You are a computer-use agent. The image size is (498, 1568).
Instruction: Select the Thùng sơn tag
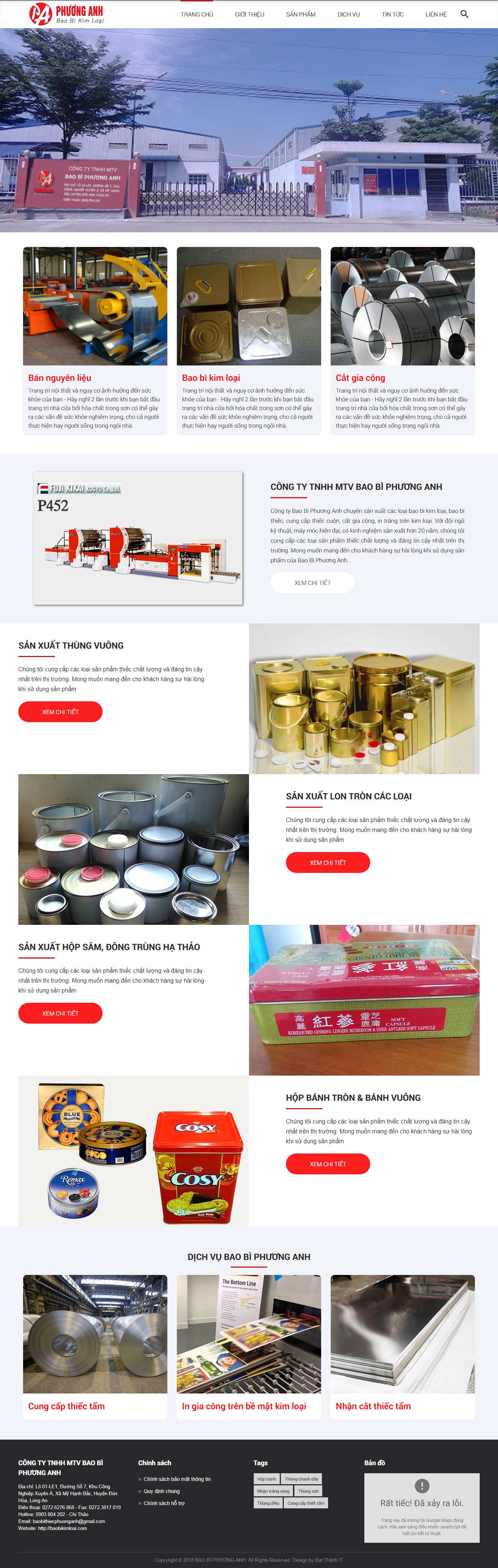click(308, 1491)
